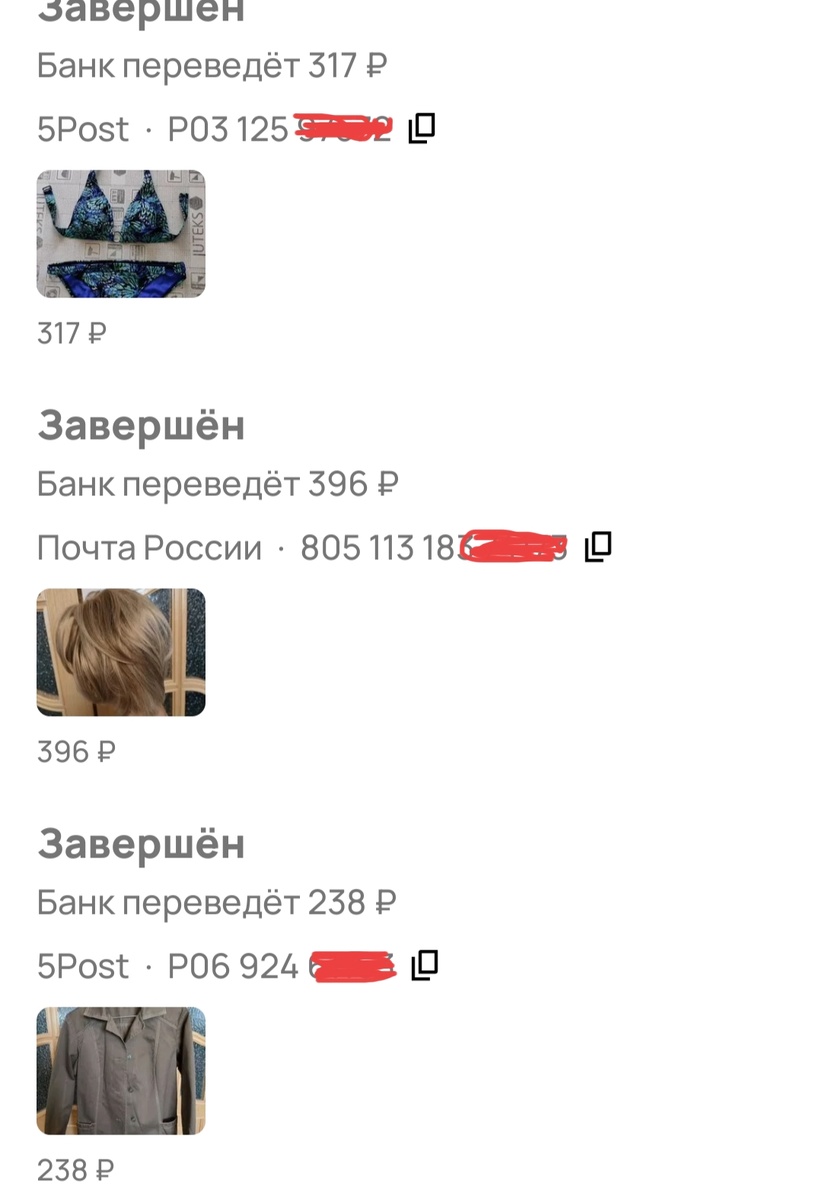
Task: Select the first Завершён order status
Action: 140,12
